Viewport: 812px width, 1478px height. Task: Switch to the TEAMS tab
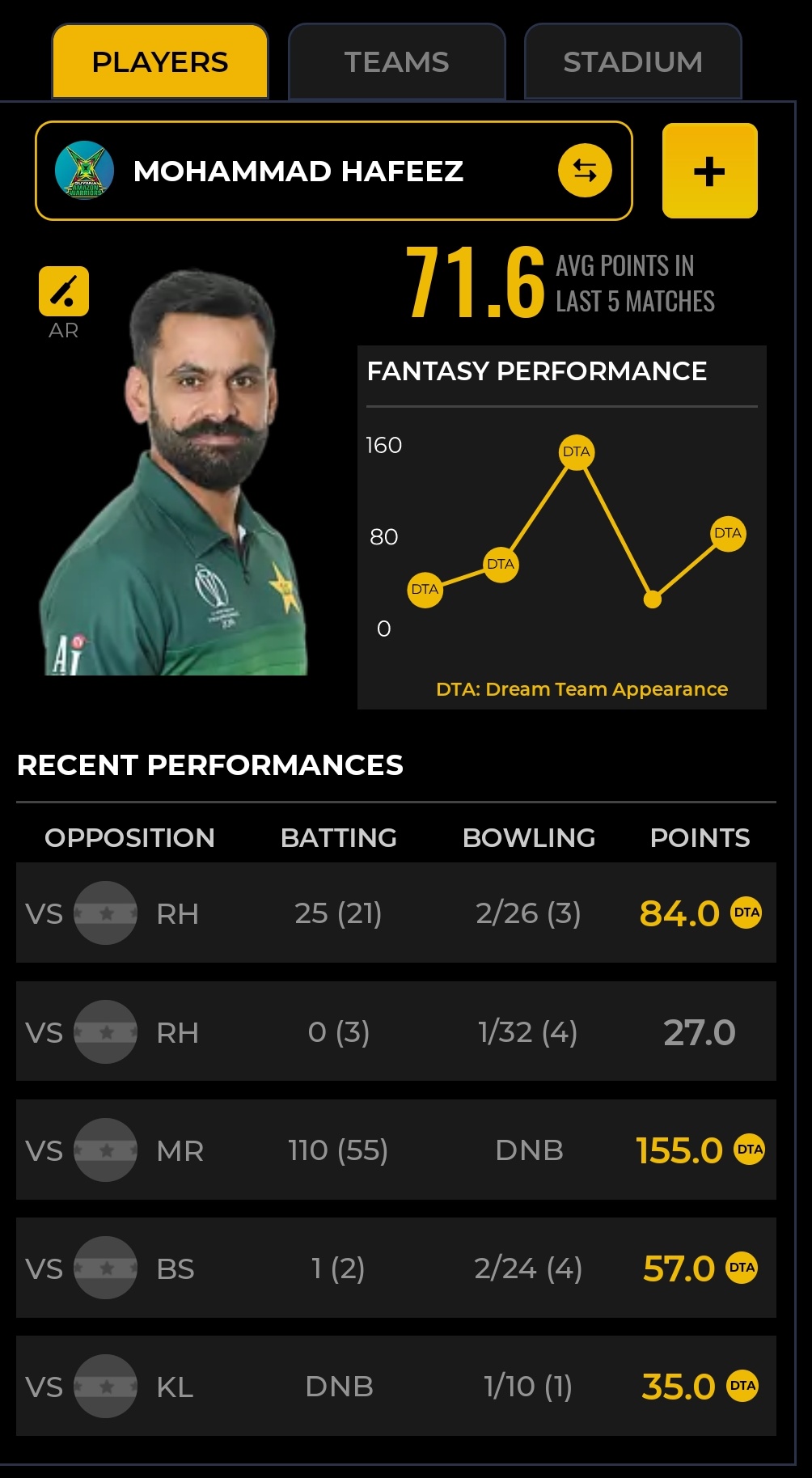pos(396,61)
